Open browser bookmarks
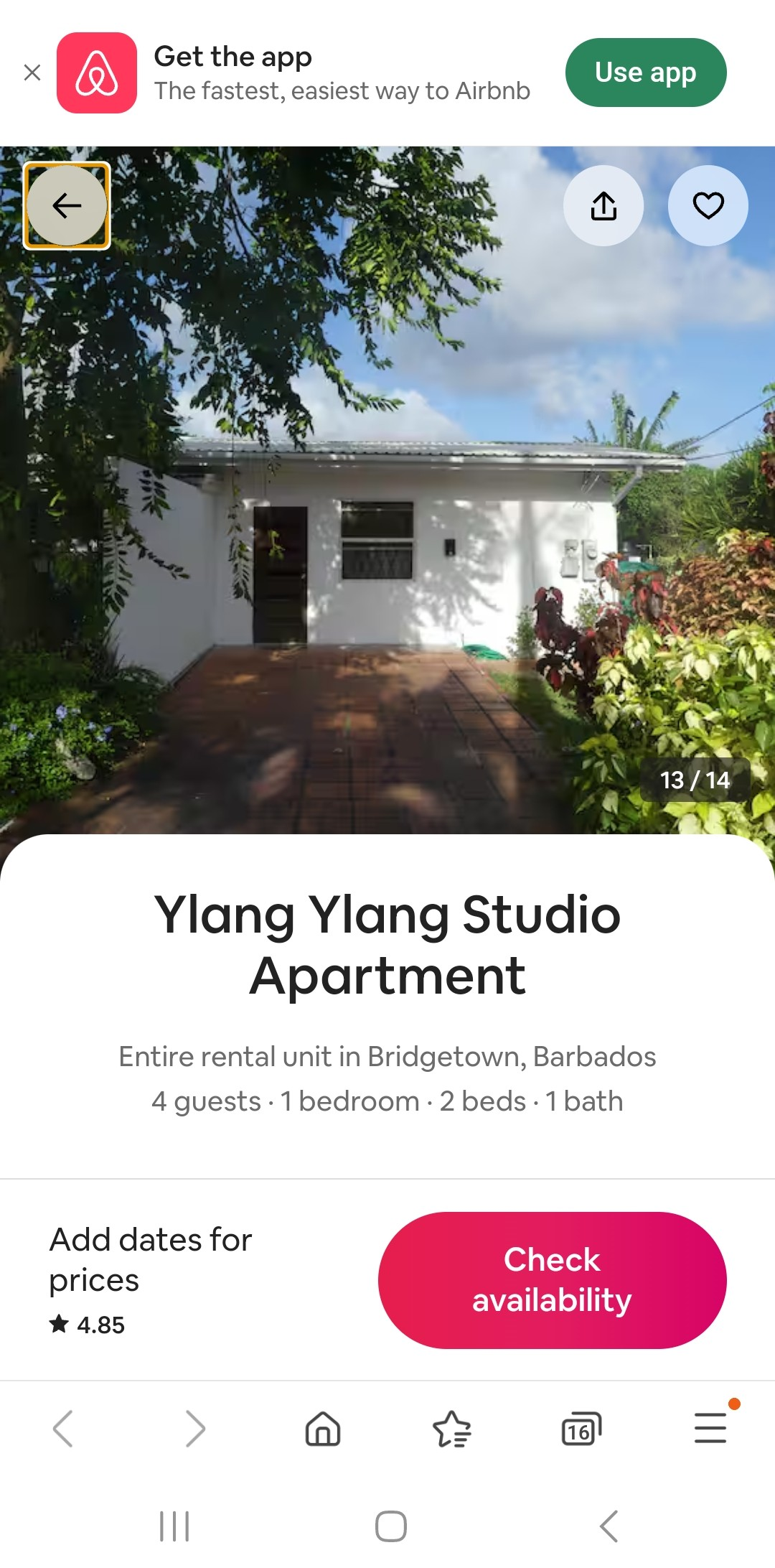 coord(452,1429)
